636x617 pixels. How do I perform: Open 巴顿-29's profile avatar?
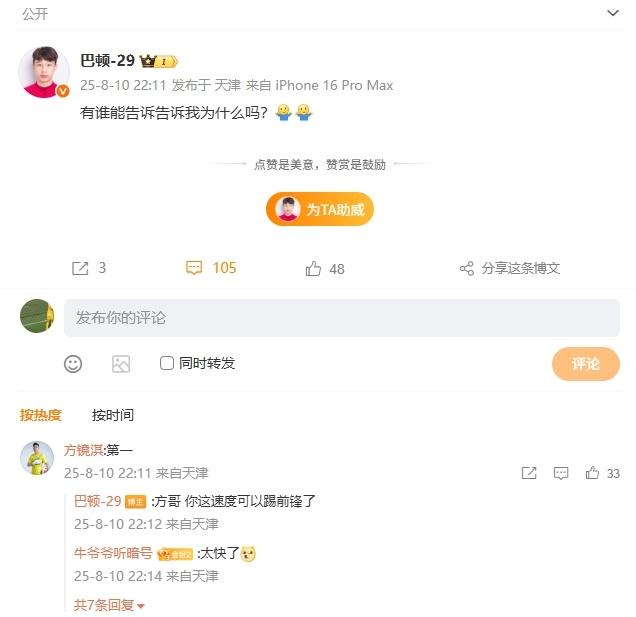point(44,72)
